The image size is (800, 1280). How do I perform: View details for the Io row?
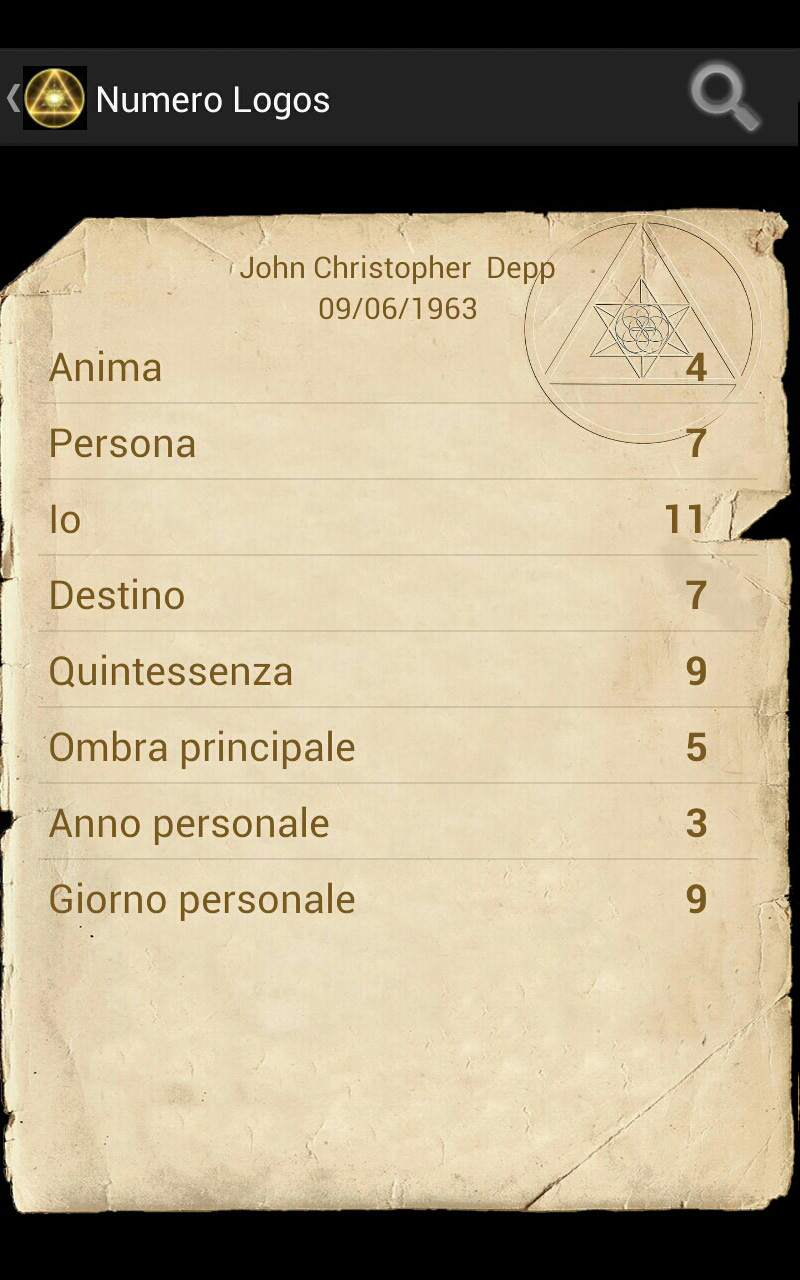[x=398, y=518]
